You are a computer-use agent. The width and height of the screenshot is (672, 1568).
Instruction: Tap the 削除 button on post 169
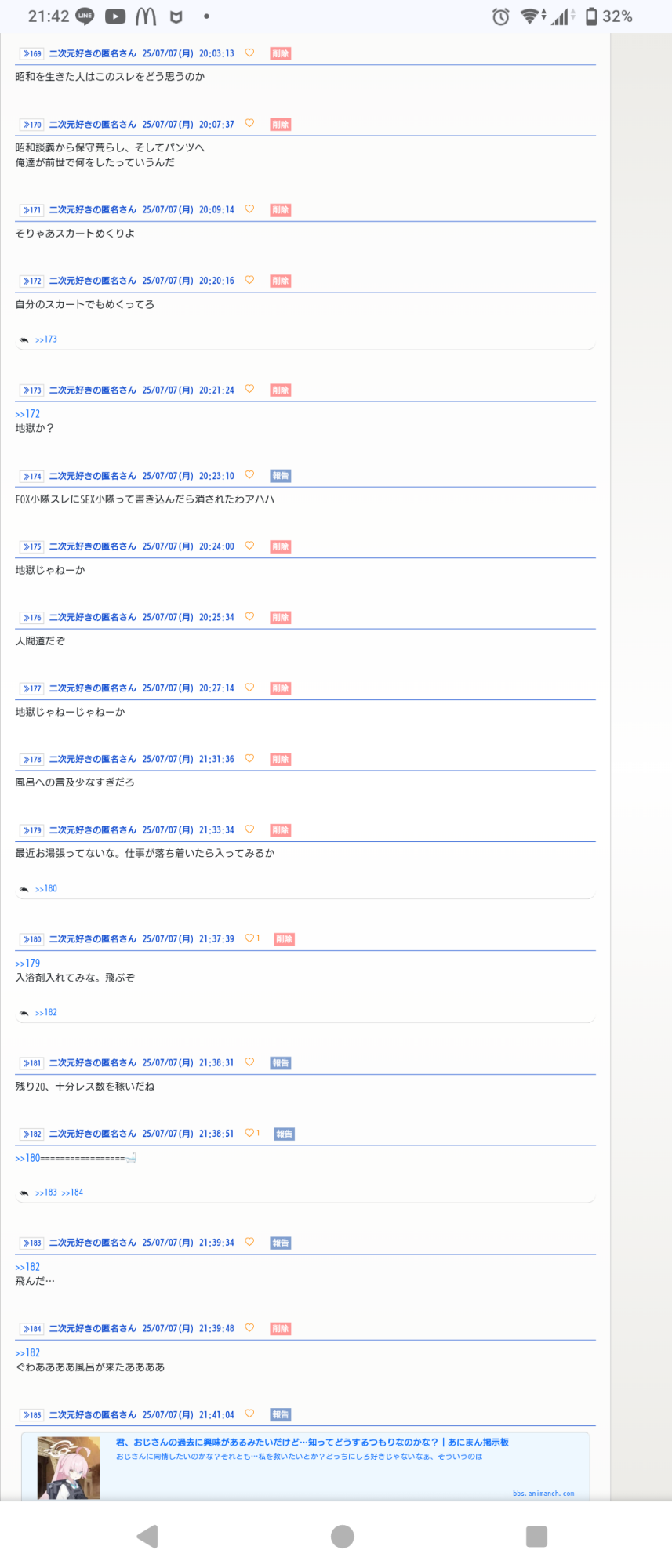280,53
